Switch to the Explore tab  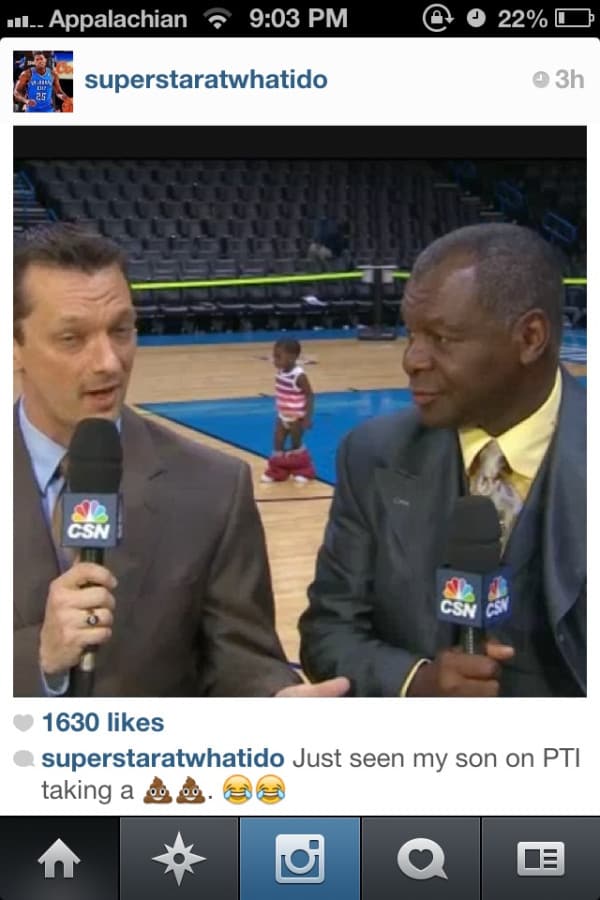180,859
